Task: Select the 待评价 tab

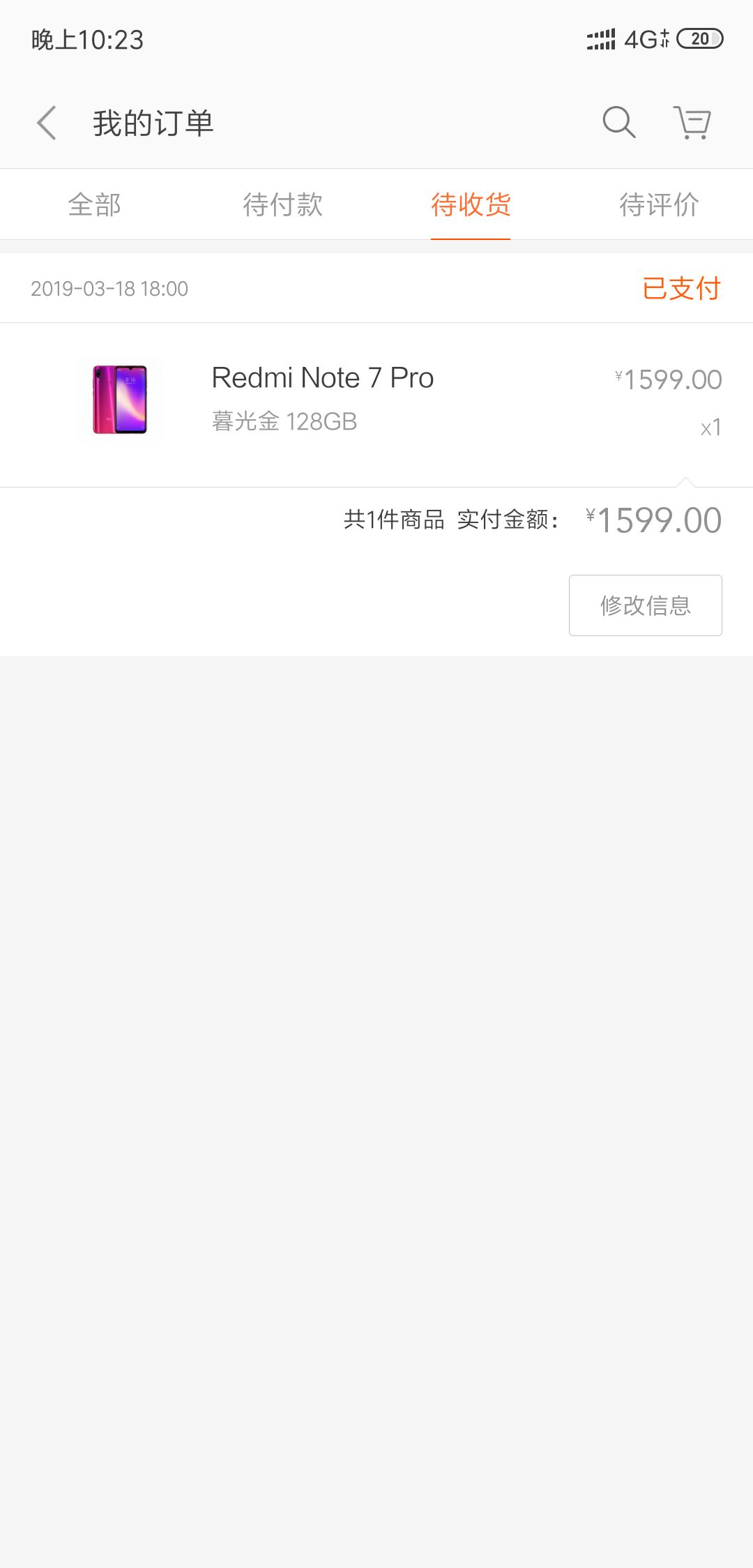Action: click(659, 204)
